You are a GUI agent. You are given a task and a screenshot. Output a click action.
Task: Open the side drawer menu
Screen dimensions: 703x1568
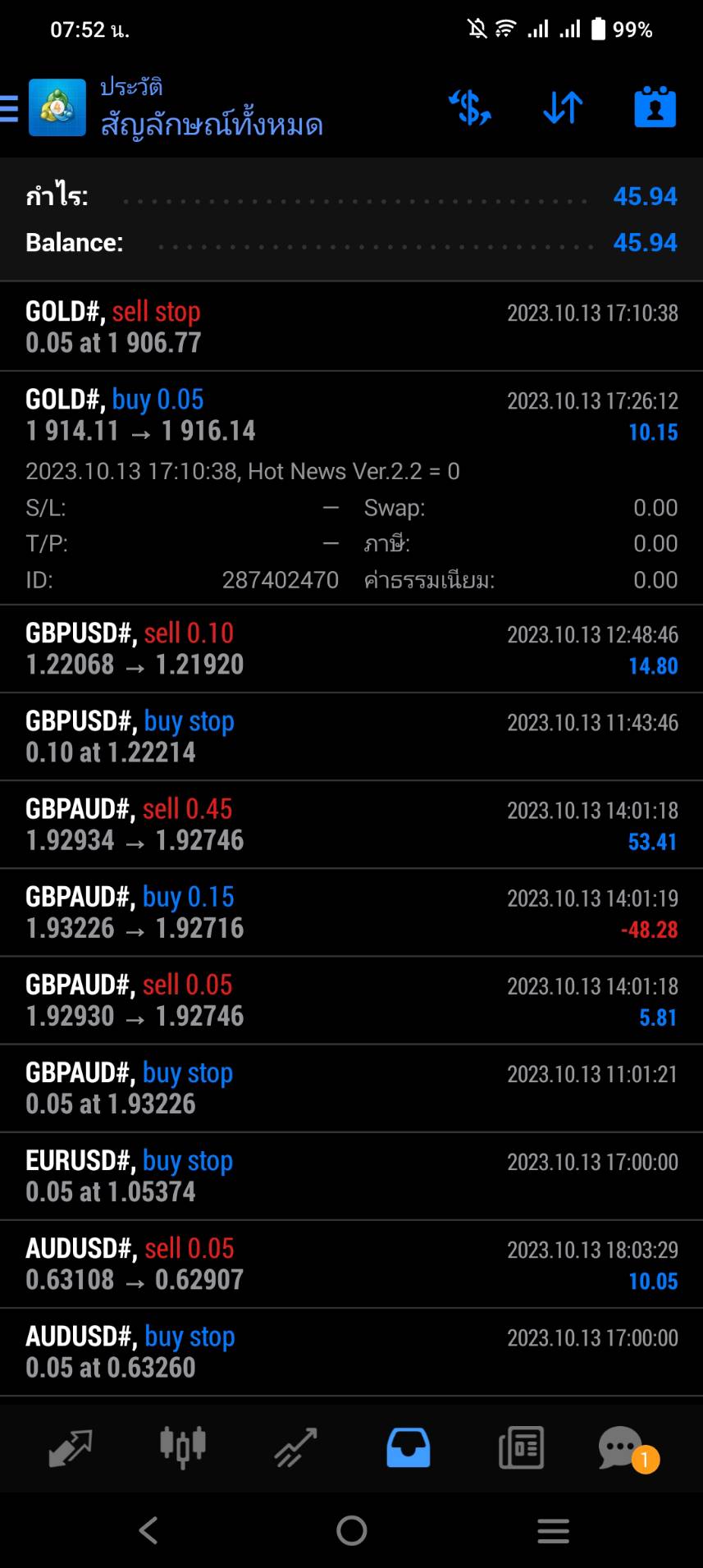(10, 107)
